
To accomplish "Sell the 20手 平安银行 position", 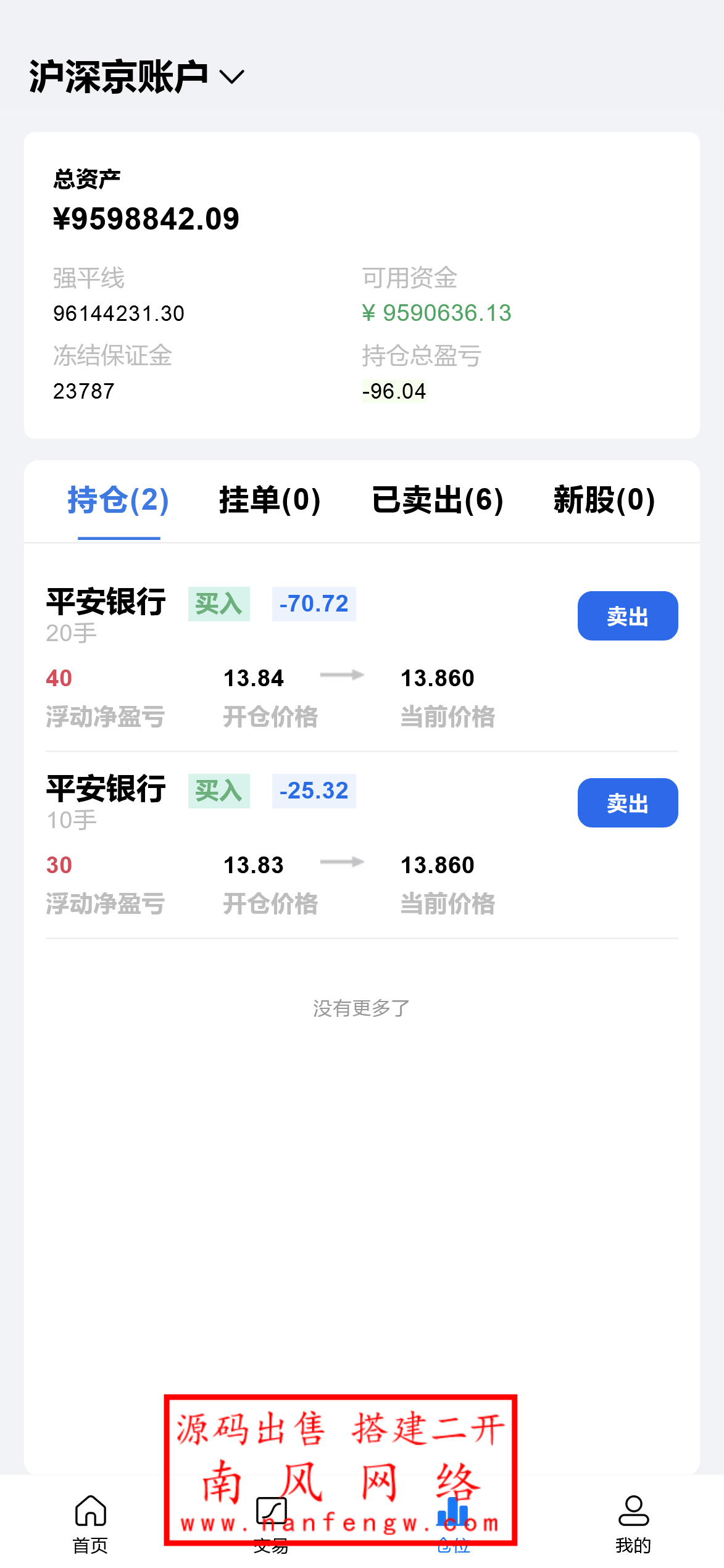I will [x=626, y=615].
